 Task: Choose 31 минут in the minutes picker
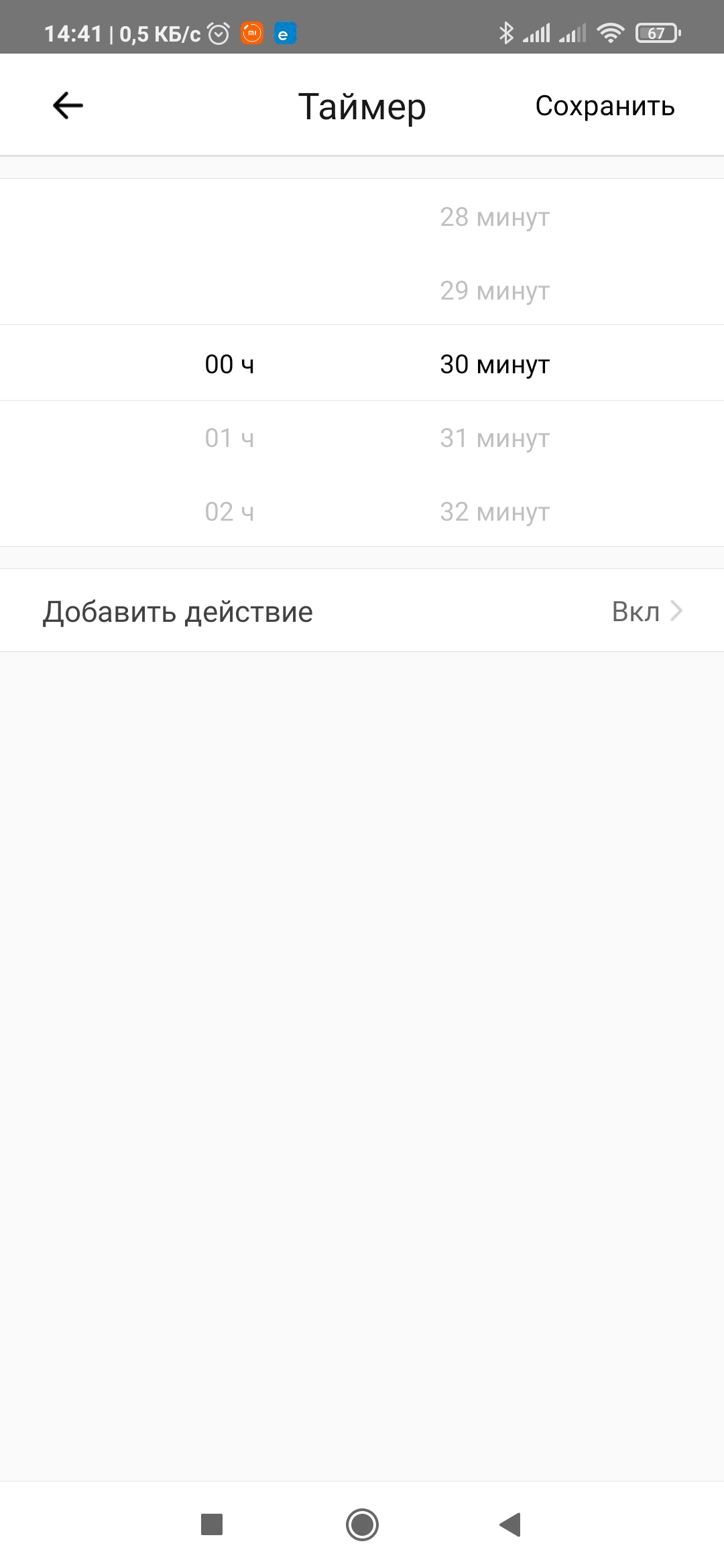tap(495, 438)
